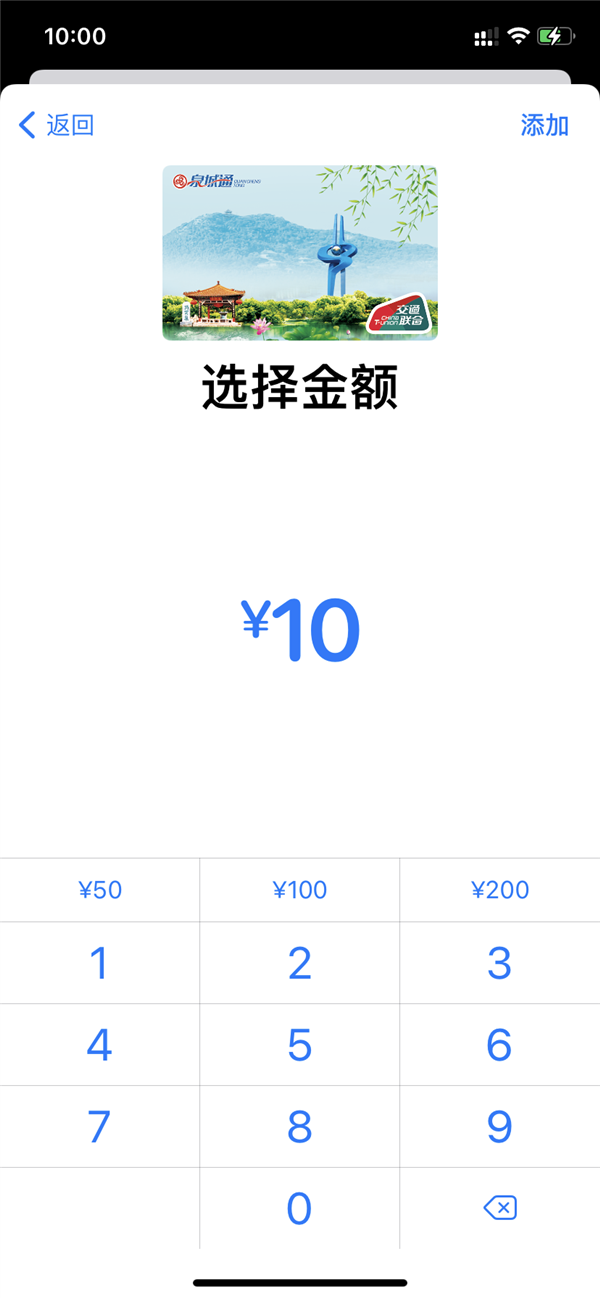The height and width of the screenshot is (1298, 600).
Task: Pick the ¥200 preset amount
Action: coord(500,890)
